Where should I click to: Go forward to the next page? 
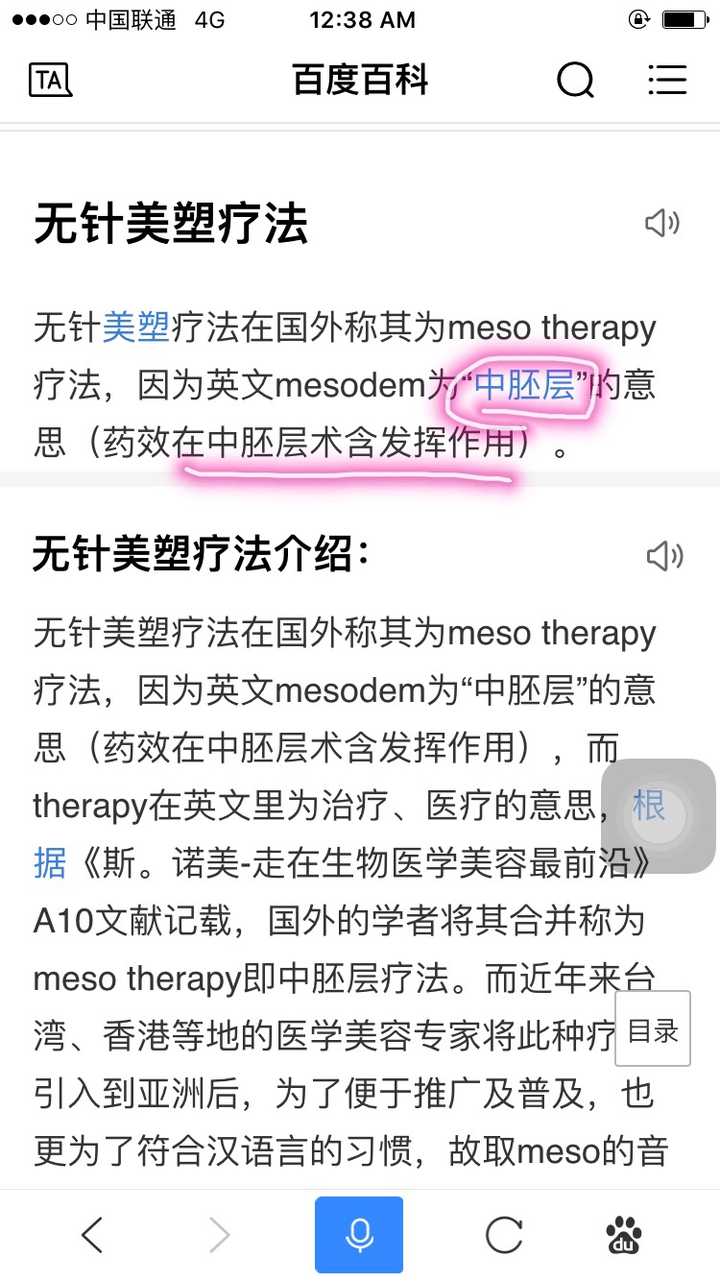(220, 1236)
